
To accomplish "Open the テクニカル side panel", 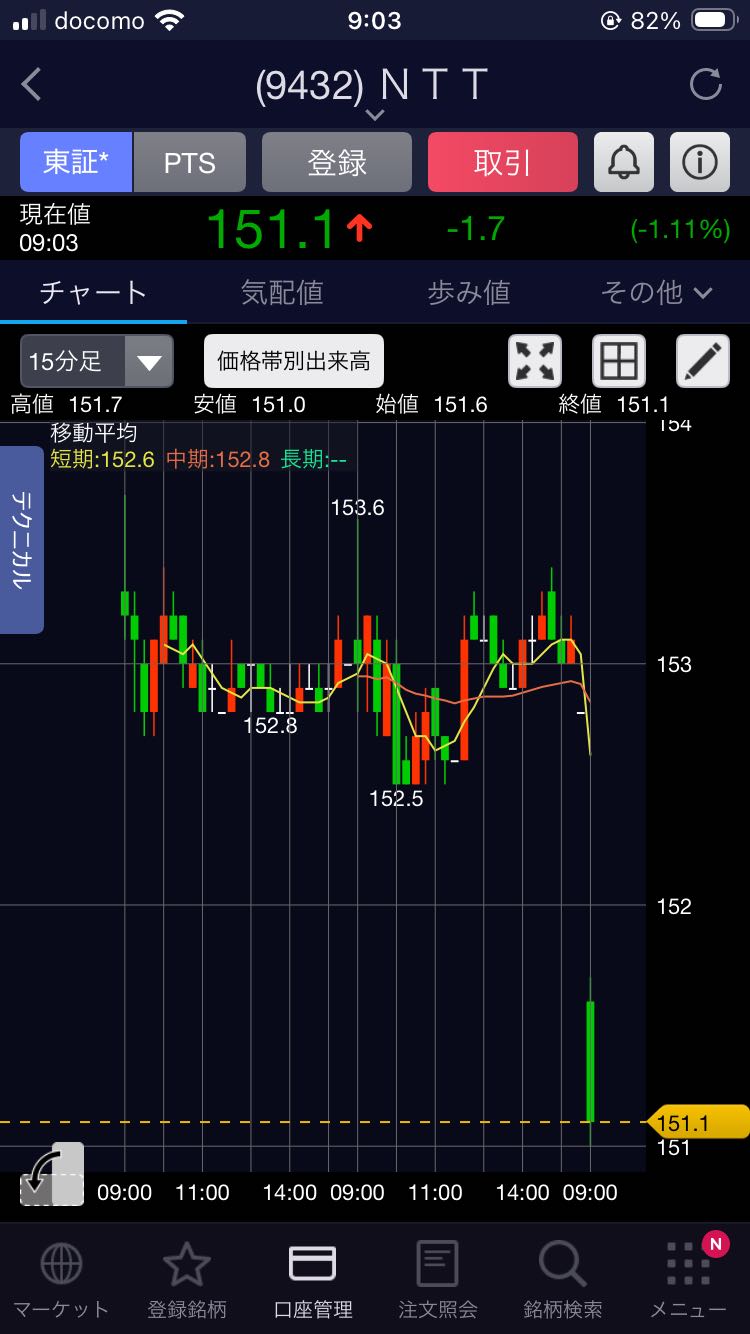I will pyautogui.click(x=21, y=540).
